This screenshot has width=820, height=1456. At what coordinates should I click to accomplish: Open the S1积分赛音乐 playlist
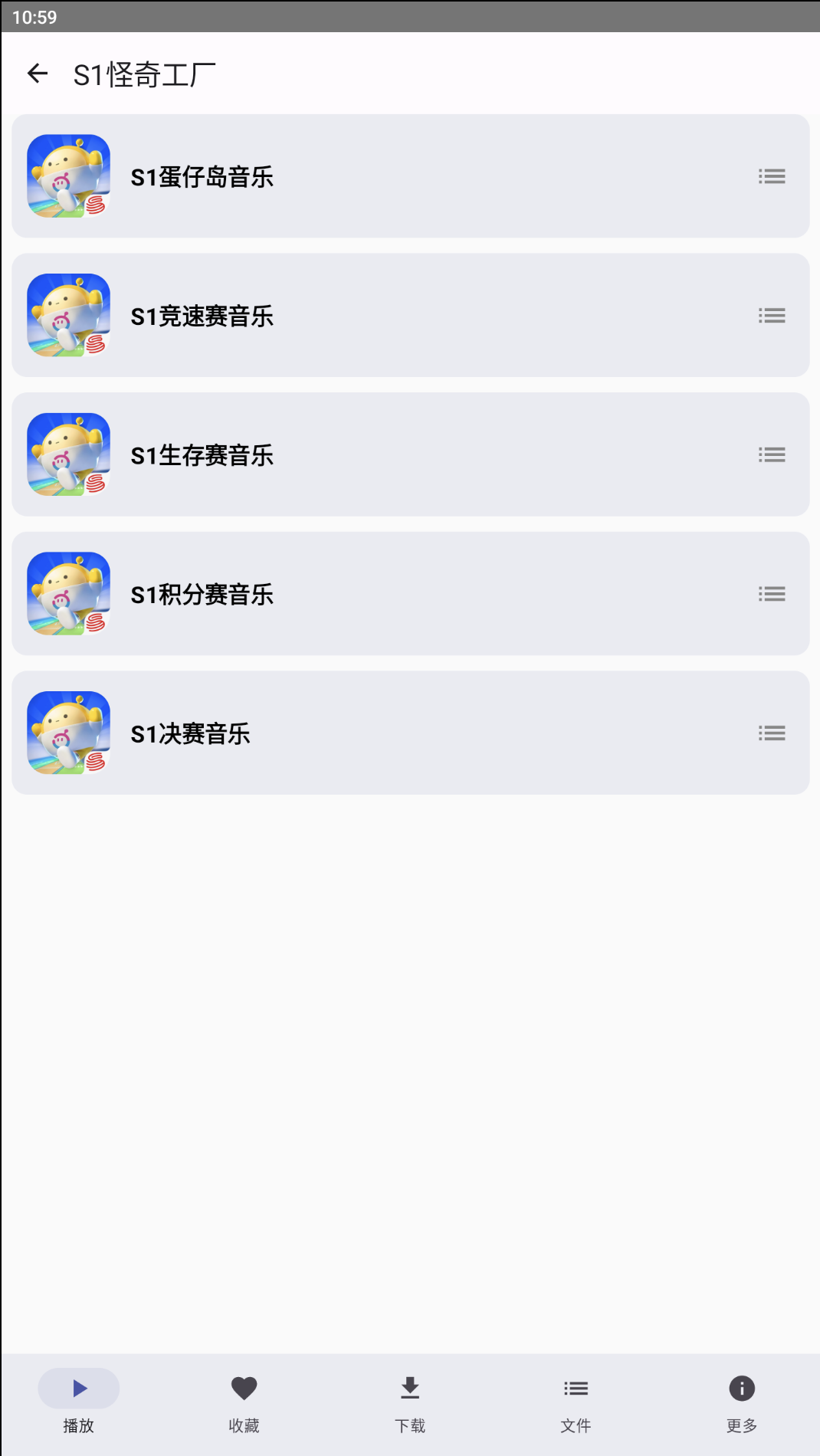point(410,594)
